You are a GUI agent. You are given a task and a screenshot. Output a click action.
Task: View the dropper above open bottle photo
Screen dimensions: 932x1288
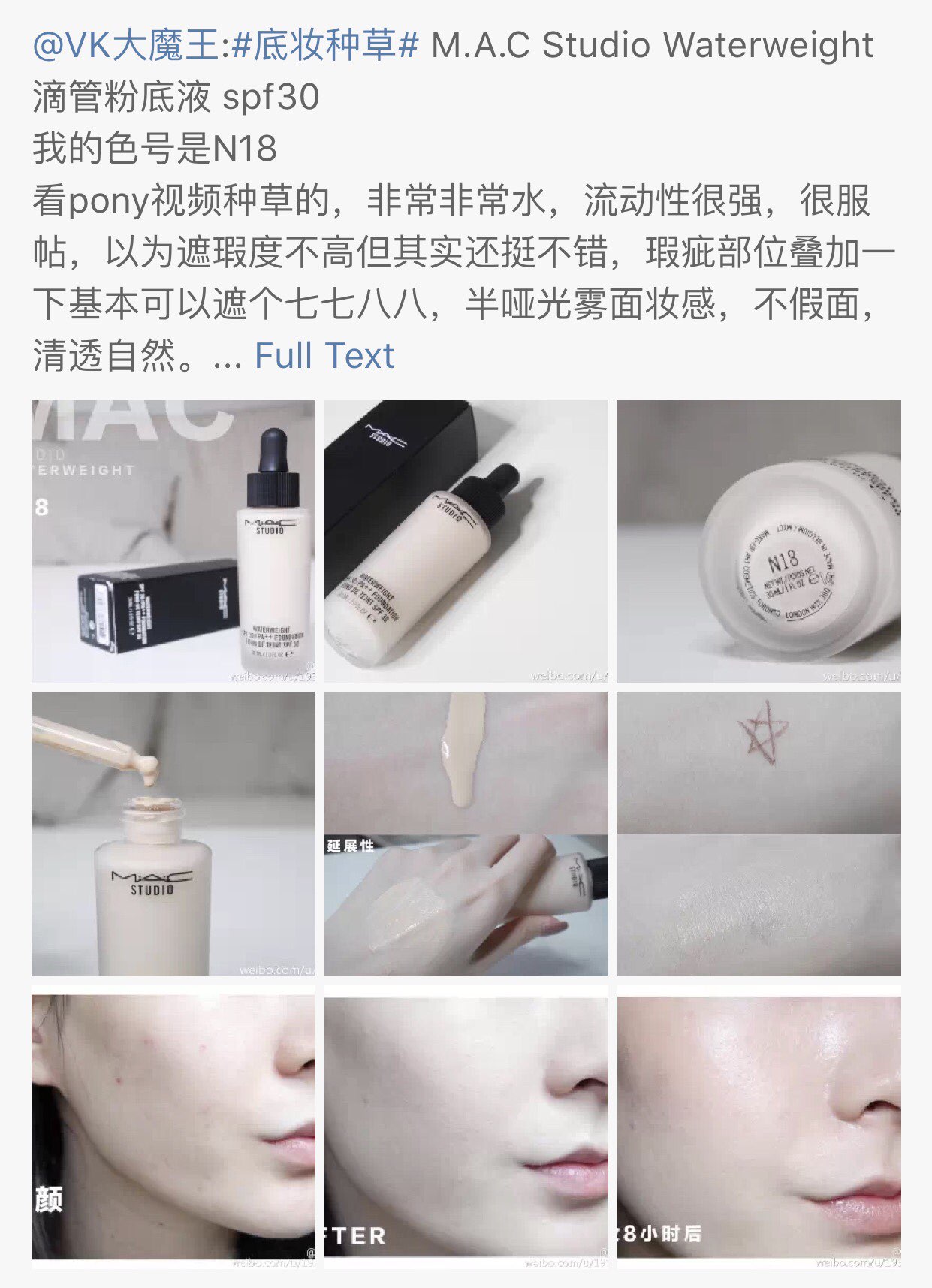173,834
